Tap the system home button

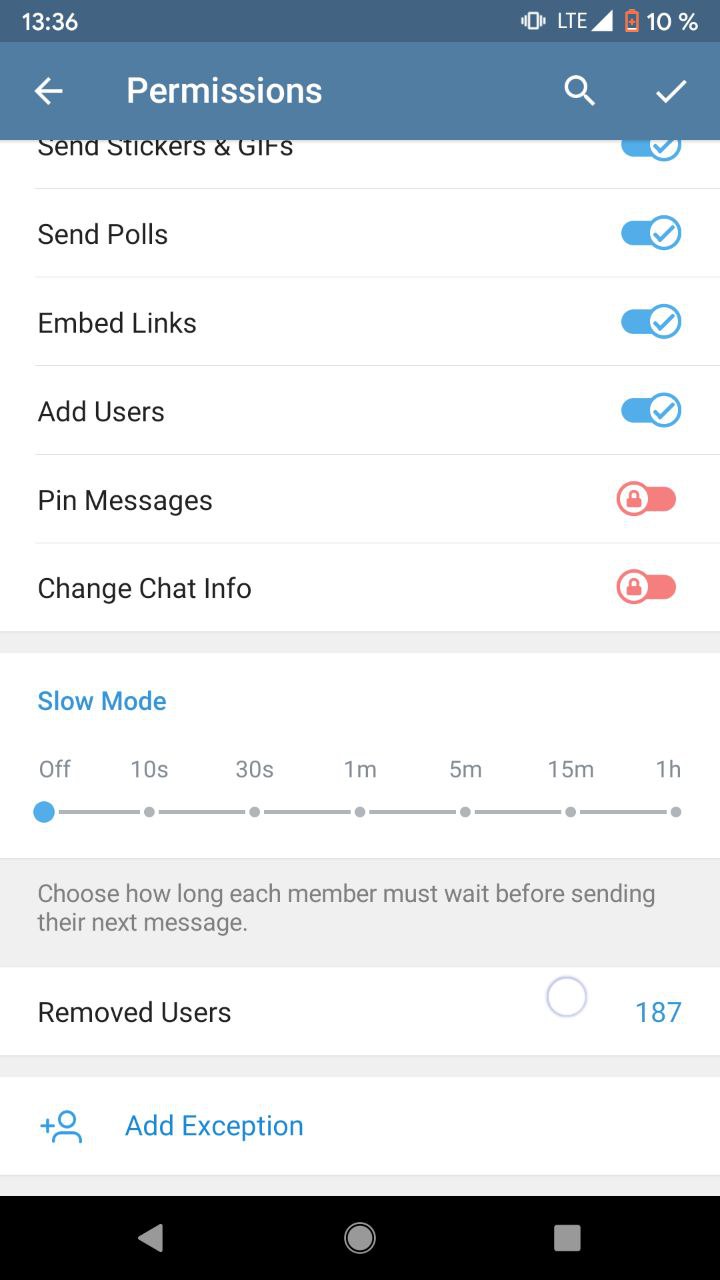pyautogui.click(x=360, y=1238)
